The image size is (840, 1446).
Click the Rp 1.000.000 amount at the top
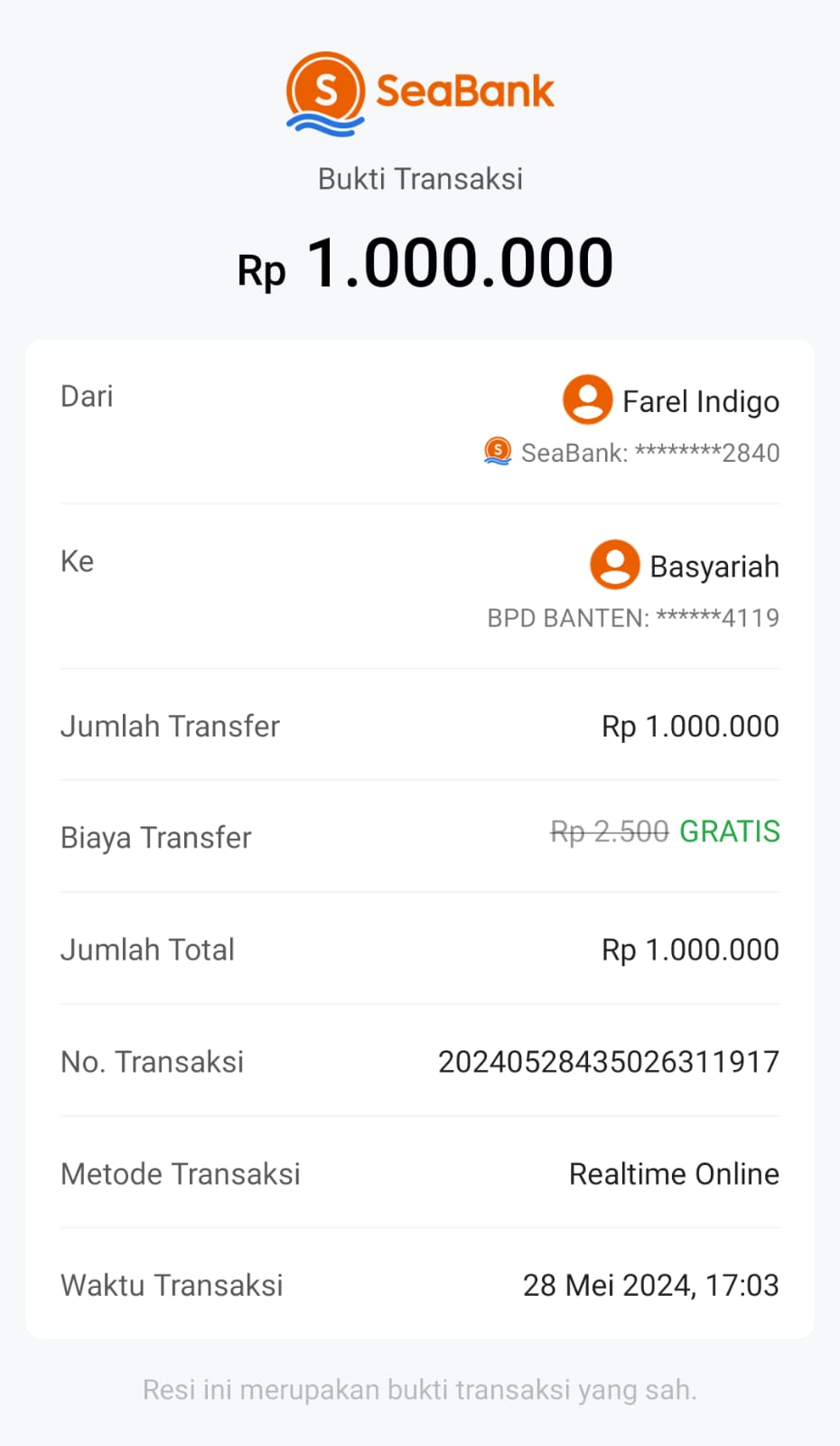[x=423, y=262]
